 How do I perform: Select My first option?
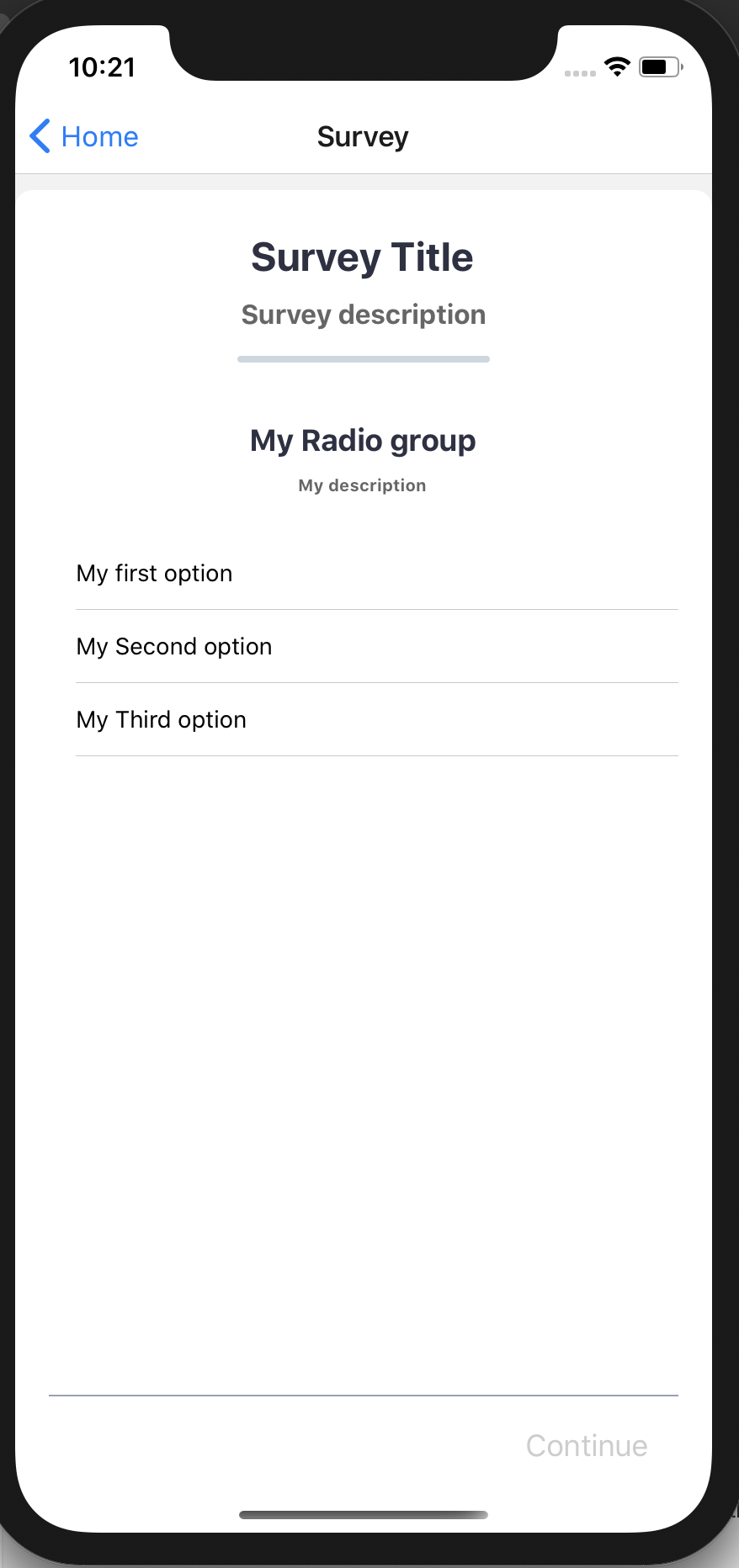tap(376, 574)
